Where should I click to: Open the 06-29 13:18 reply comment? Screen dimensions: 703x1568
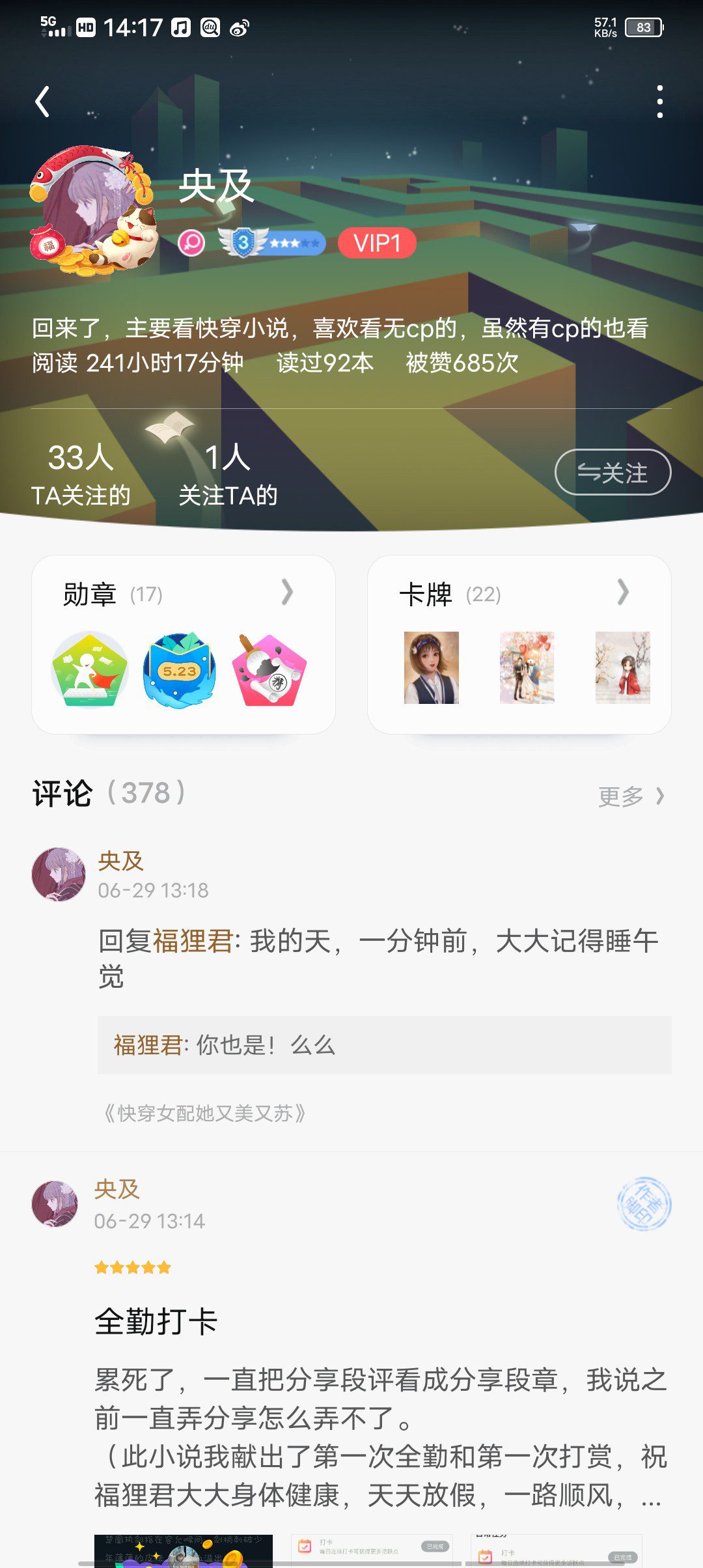pyautogui.click(x=378, y=958)
